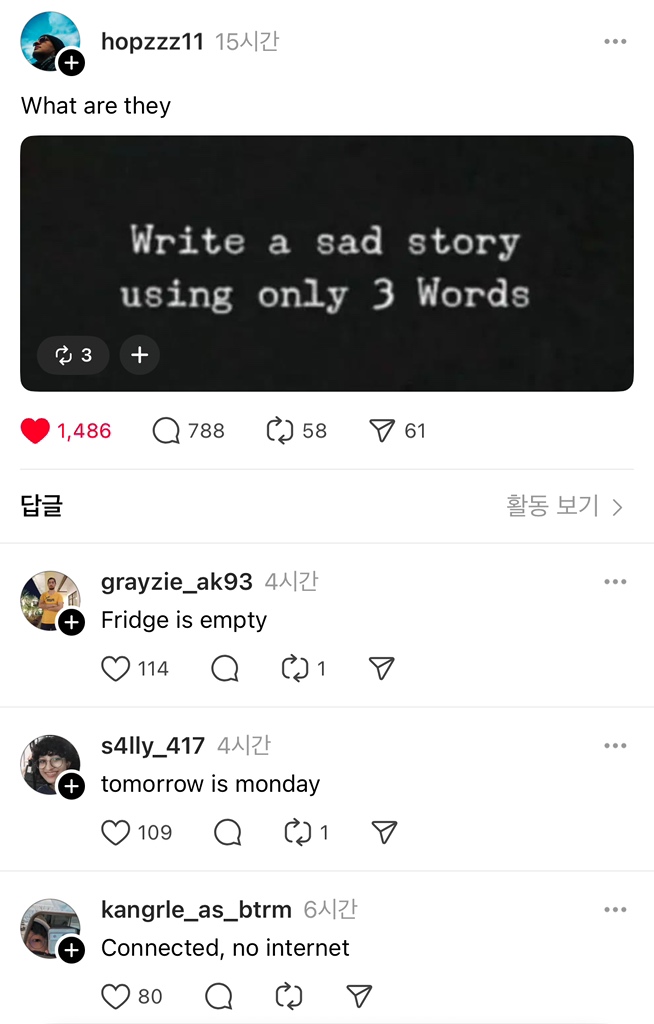Share hopzzz11's post via paper plane

tap(382, 431)
